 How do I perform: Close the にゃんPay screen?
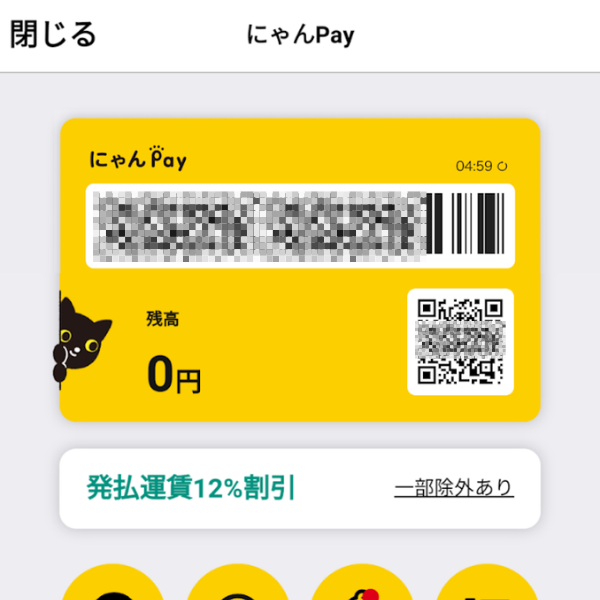click(53, 35)
